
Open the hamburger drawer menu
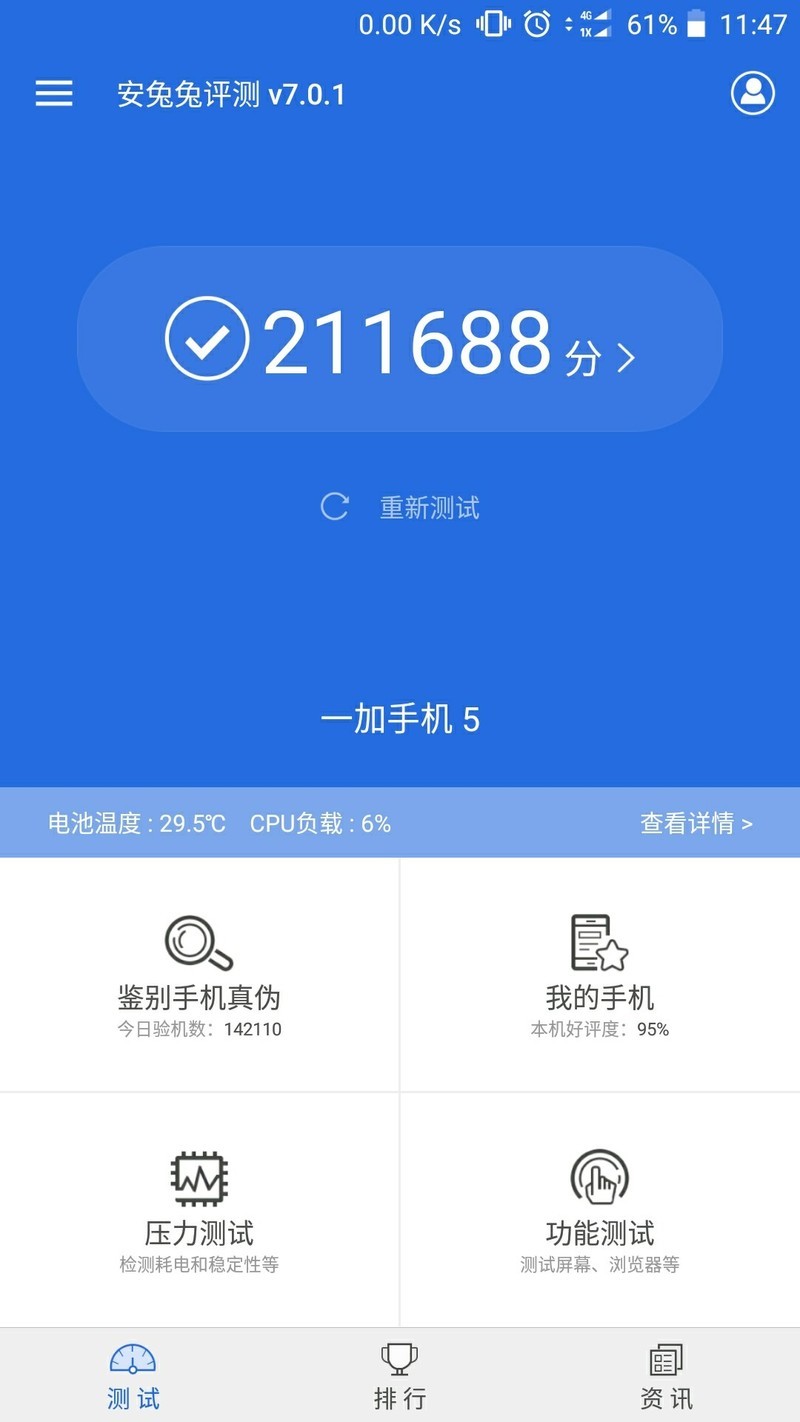[x=54, y=94]
